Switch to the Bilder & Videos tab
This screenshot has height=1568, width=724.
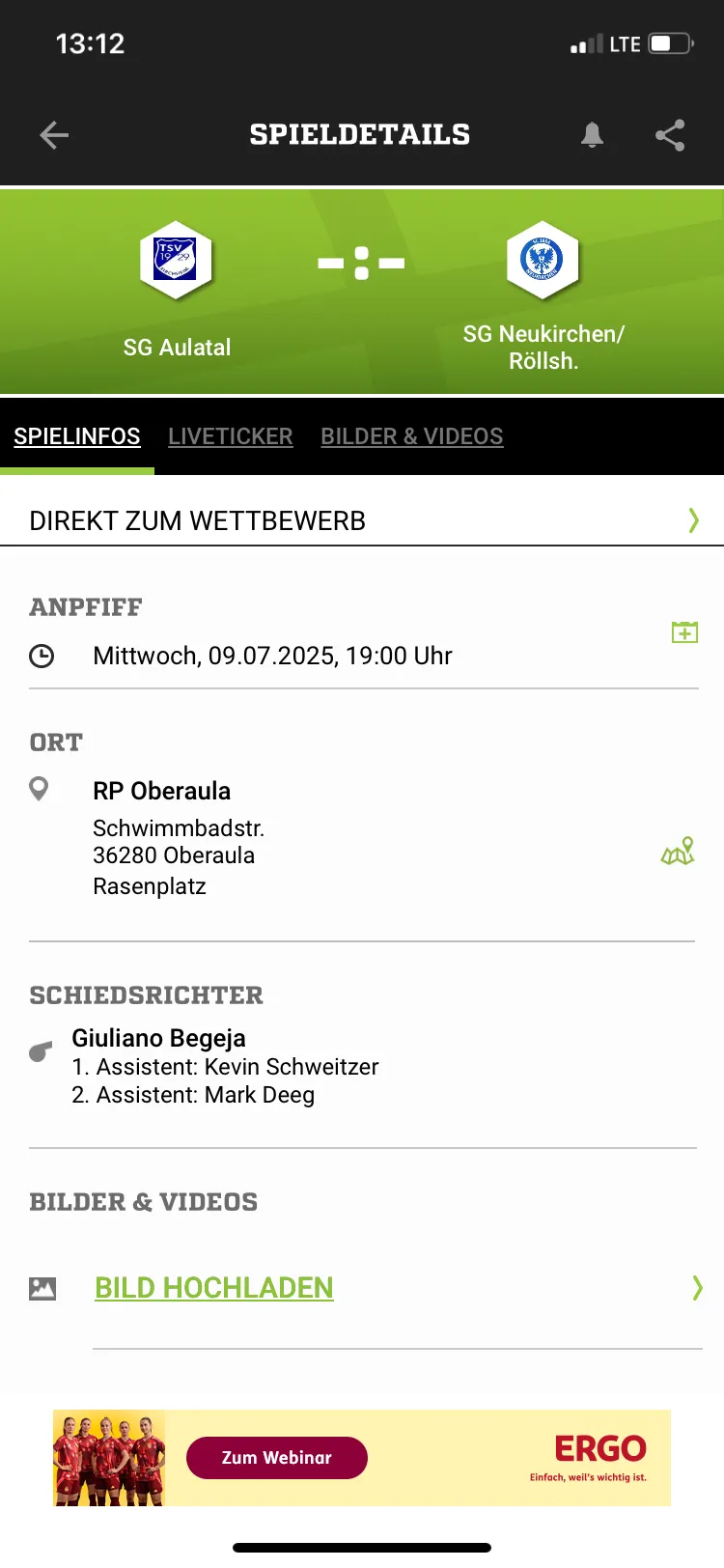(x=412, y=436)
